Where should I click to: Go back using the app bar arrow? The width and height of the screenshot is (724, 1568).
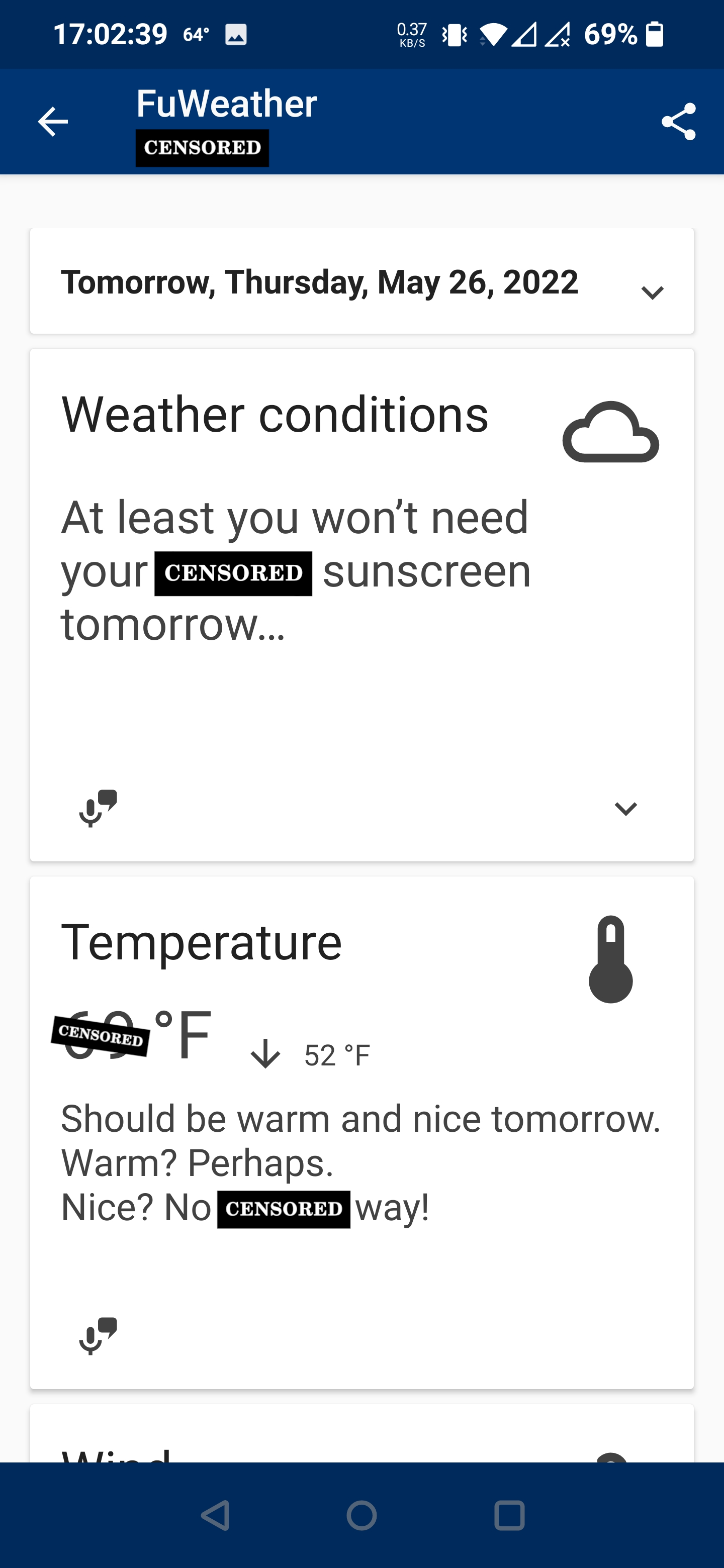53,122
